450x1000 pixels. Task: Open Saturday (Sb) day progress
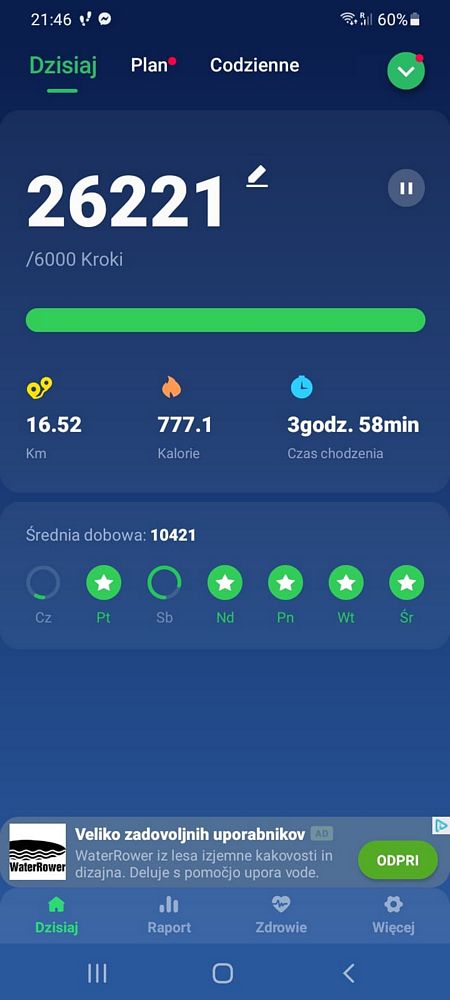click(164, 582)
